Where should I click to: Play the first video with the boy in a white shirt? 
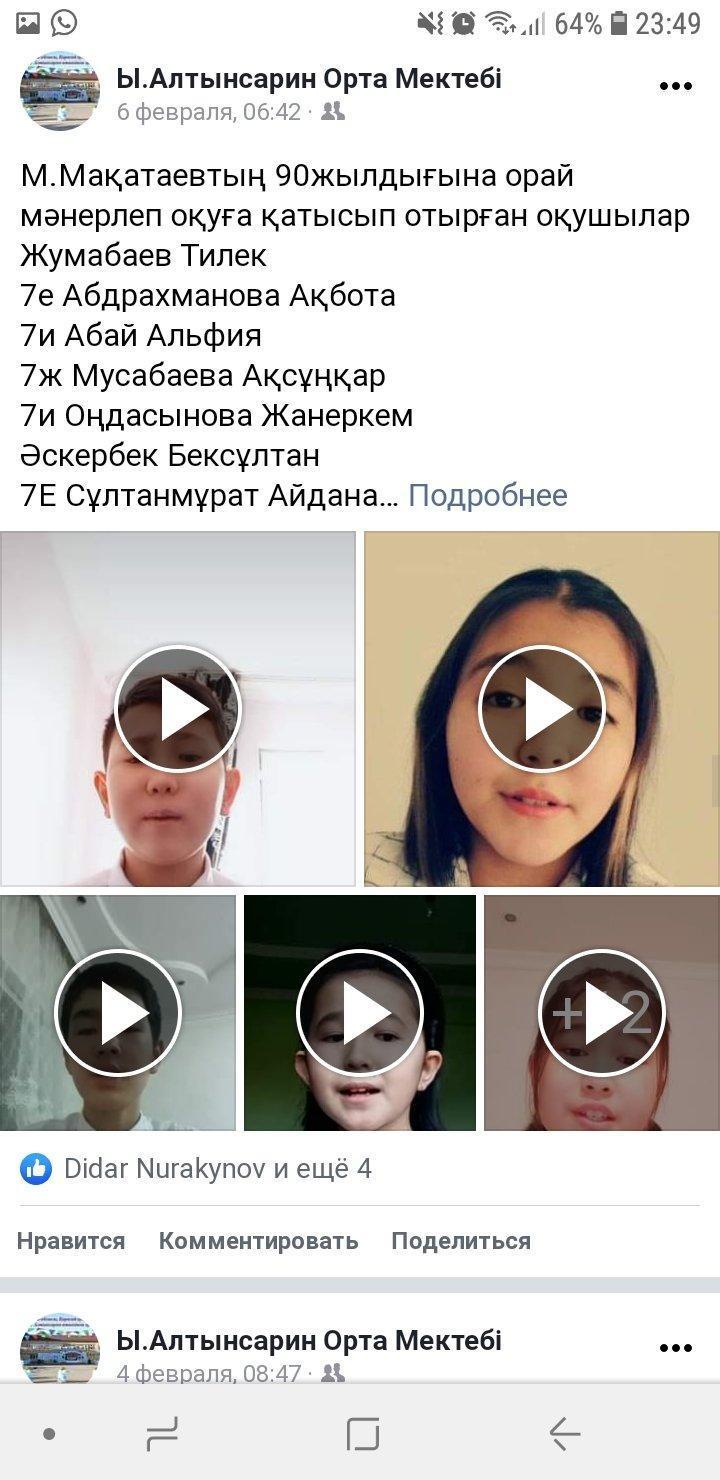[x=178, y=709]
